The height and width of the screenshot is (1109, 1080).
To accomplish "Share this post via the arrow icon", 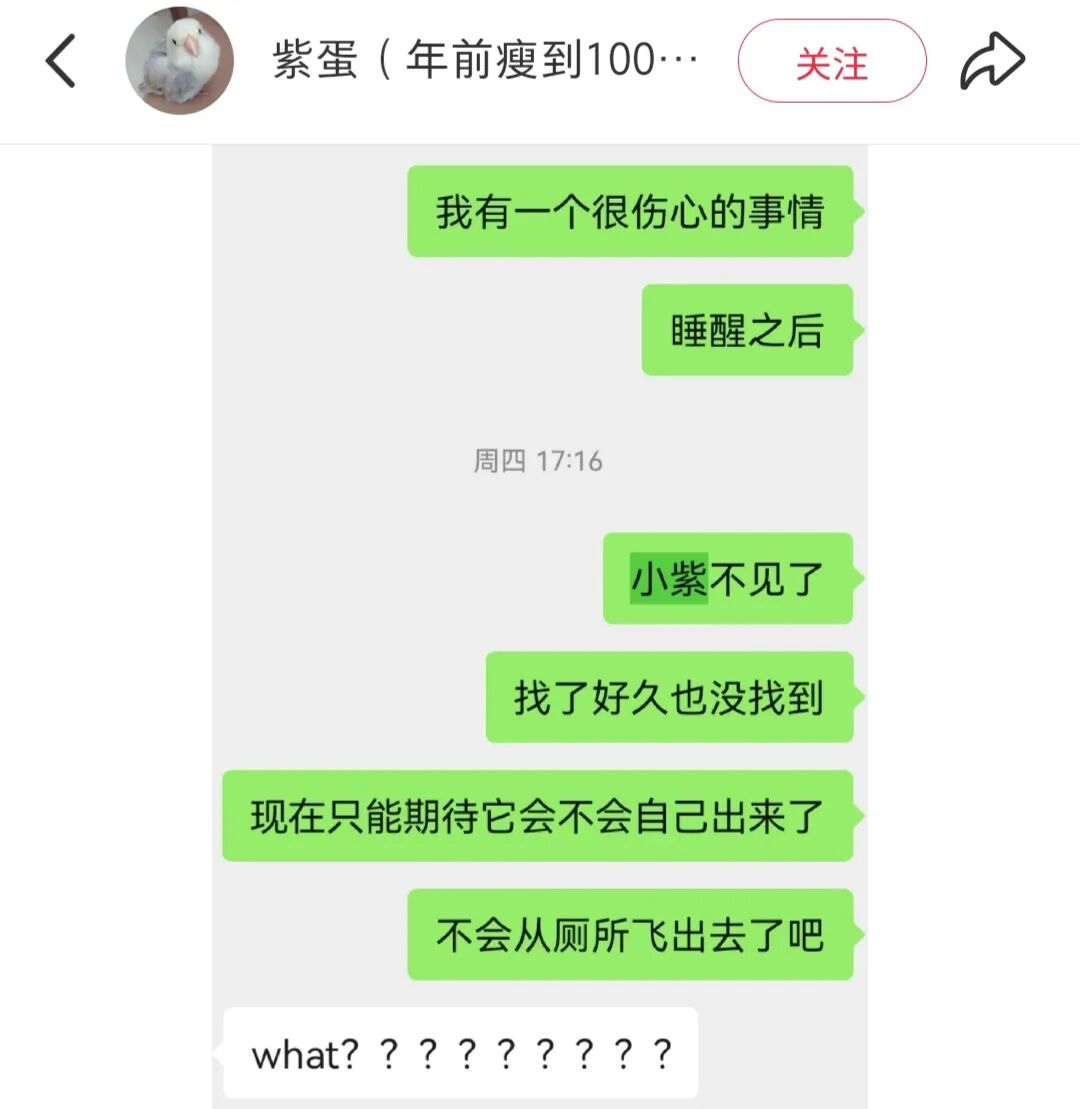I will (x=992, y=62).
